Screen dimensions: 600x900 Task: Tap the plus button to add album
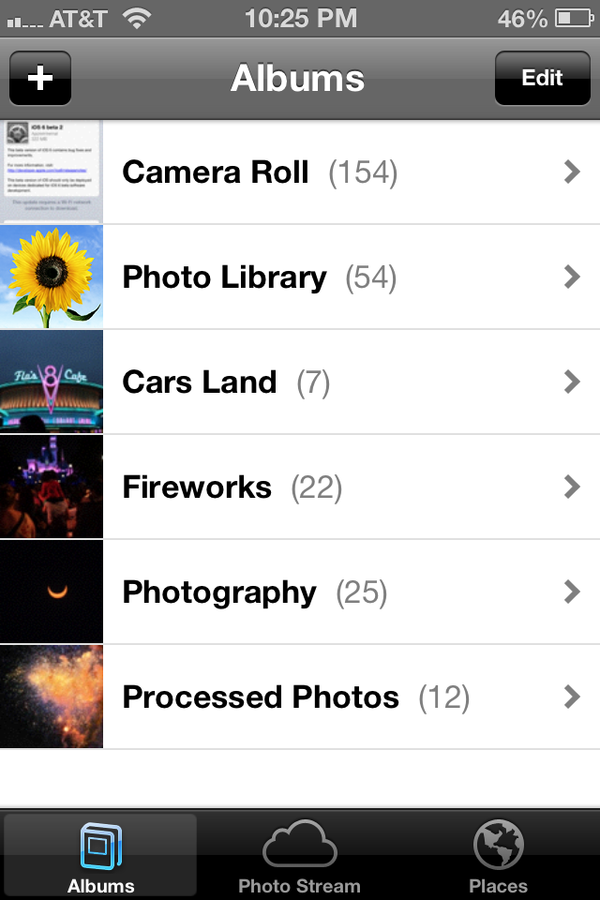(40, 78)
